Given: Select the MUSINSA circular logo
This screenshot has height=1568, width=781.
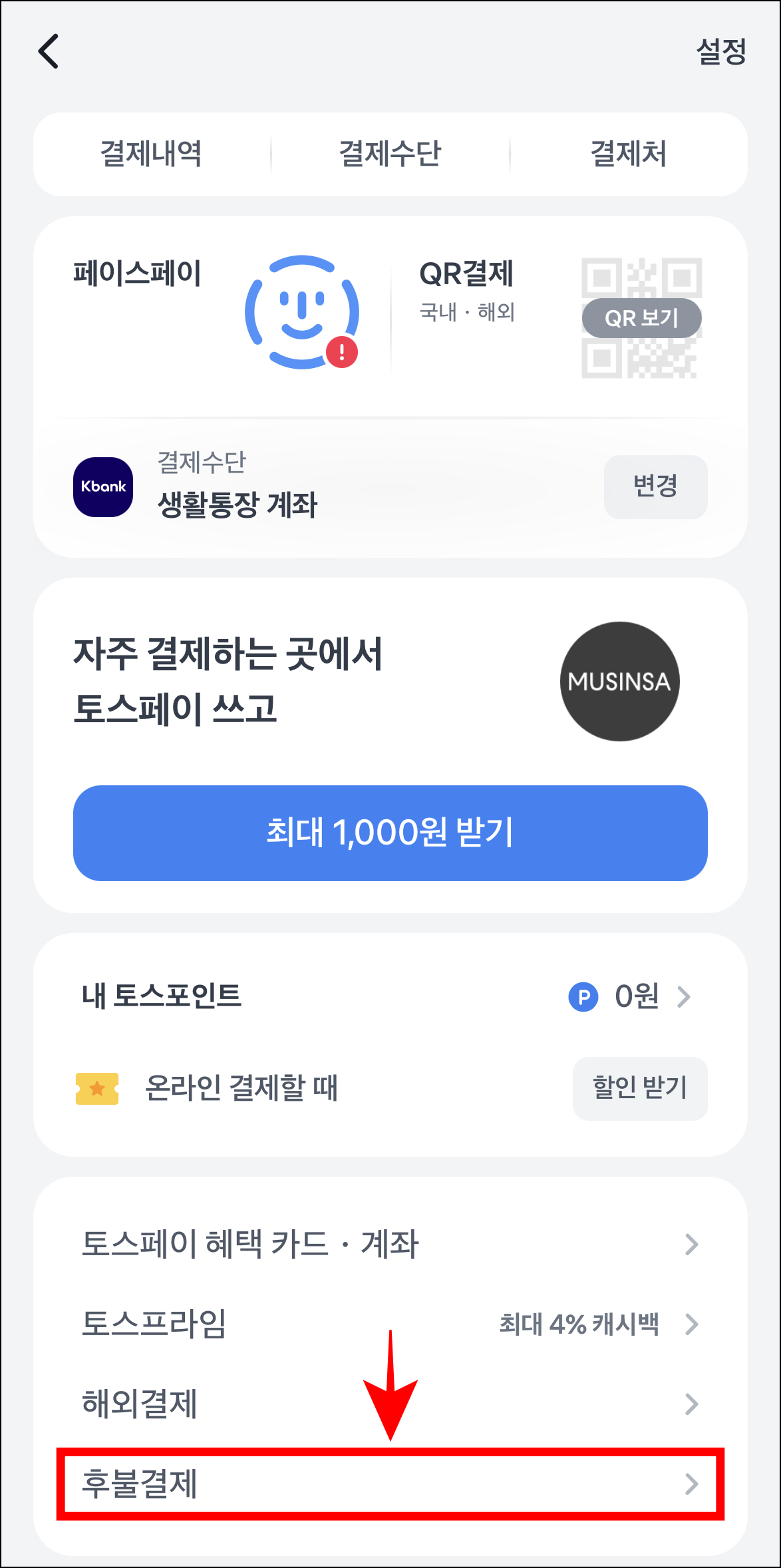Looking at the screenshot, I should pyautogui.click(x=619, y=680).
